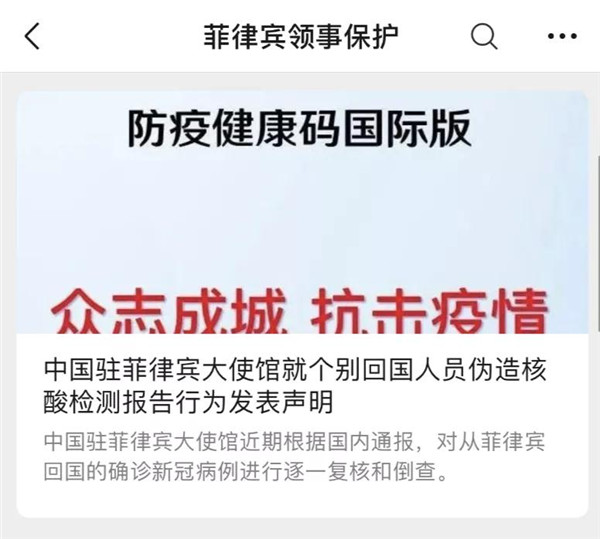Open the article on 伪造核酸检测报告 statement
The image size is (600, 539).
(302, 385)
